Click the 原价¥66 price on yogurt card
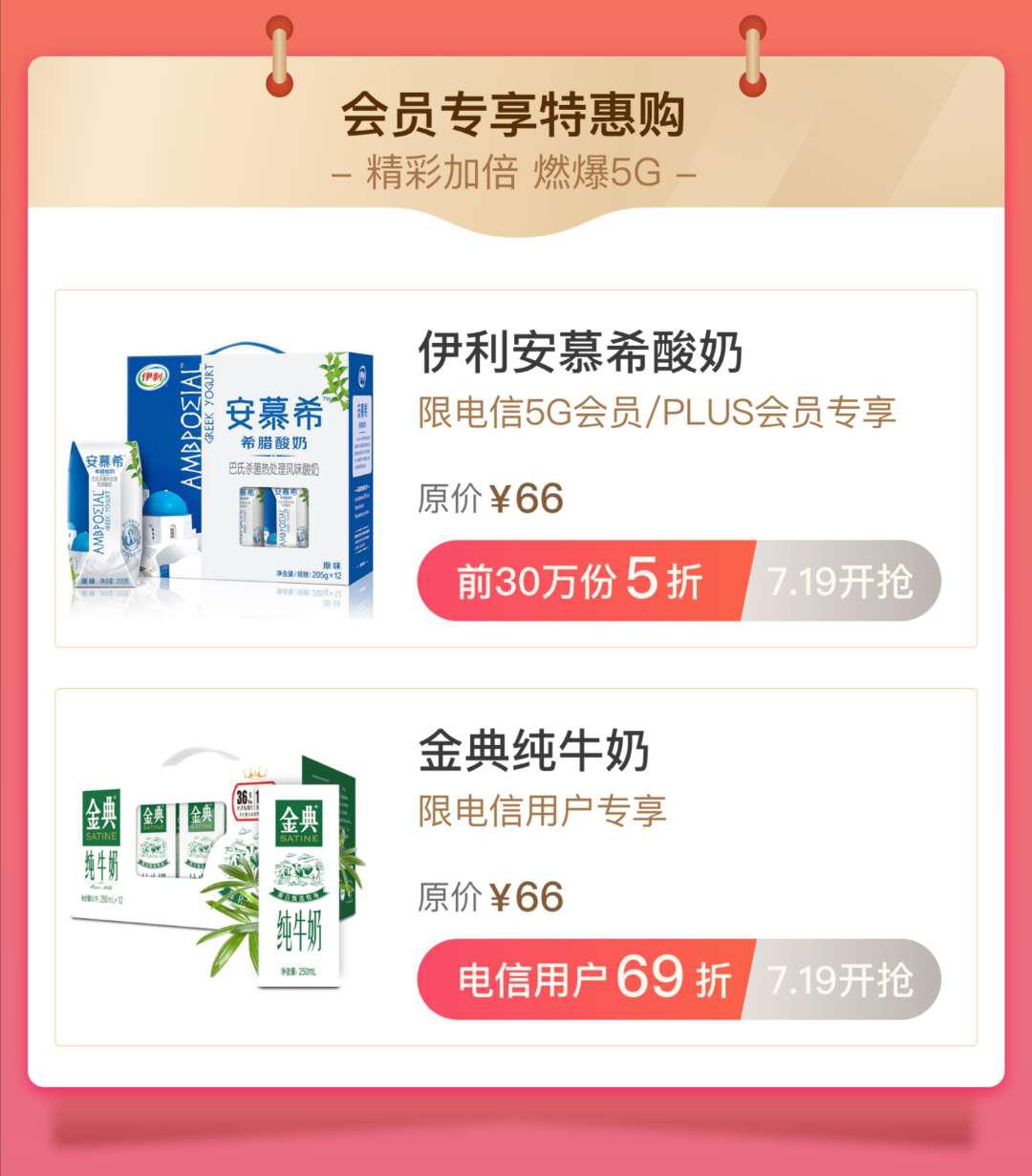 tap(487, 497)
